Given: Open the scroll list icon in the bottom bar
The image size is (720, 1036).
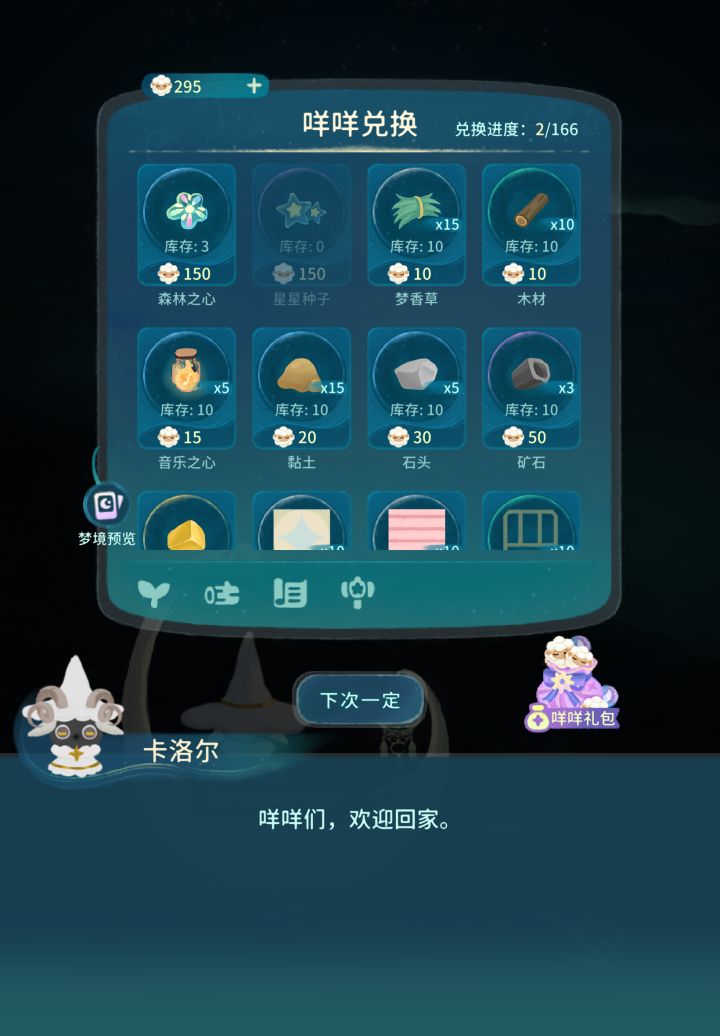Looking at the screenshot, I should [289, 594].
